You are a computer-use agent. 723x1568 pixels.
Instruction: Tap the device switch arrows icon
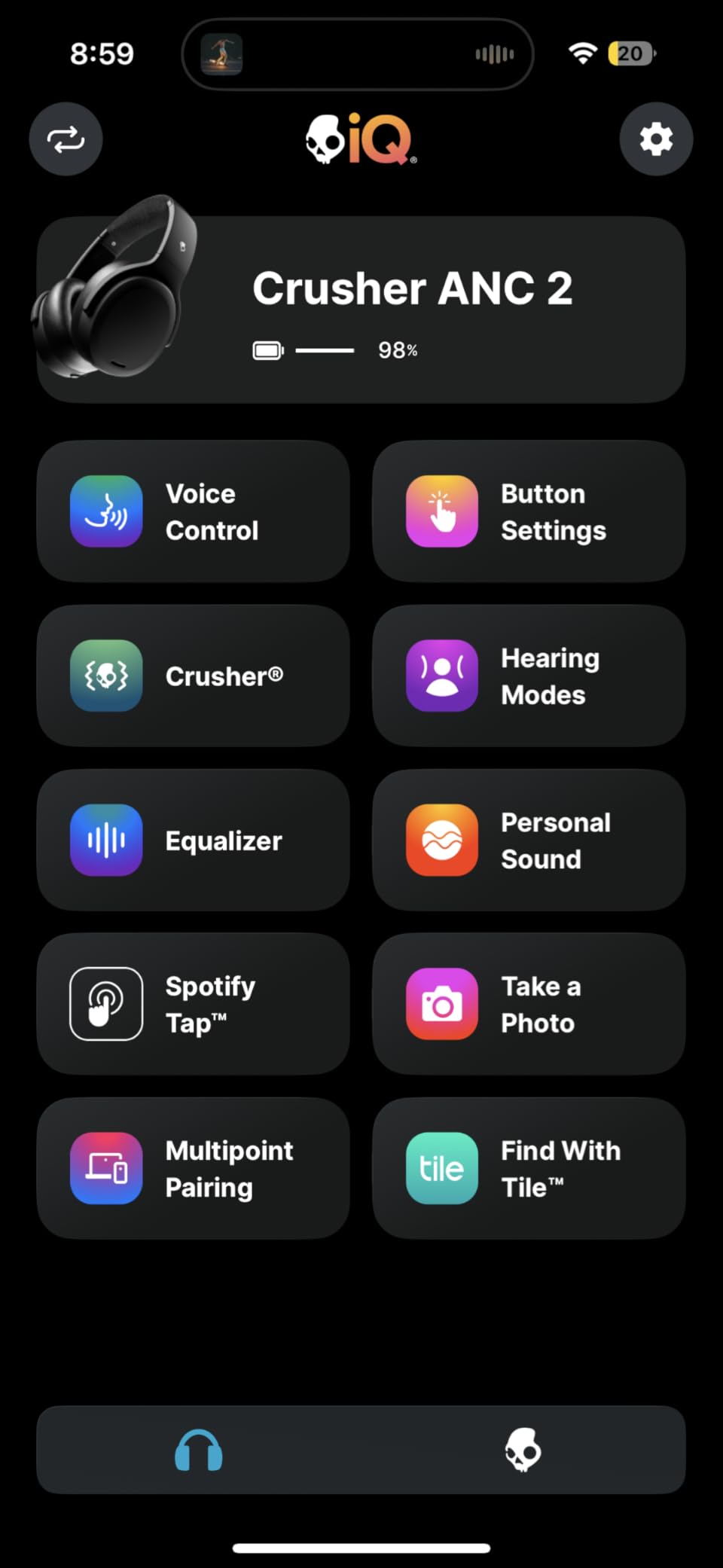point(66,139)
